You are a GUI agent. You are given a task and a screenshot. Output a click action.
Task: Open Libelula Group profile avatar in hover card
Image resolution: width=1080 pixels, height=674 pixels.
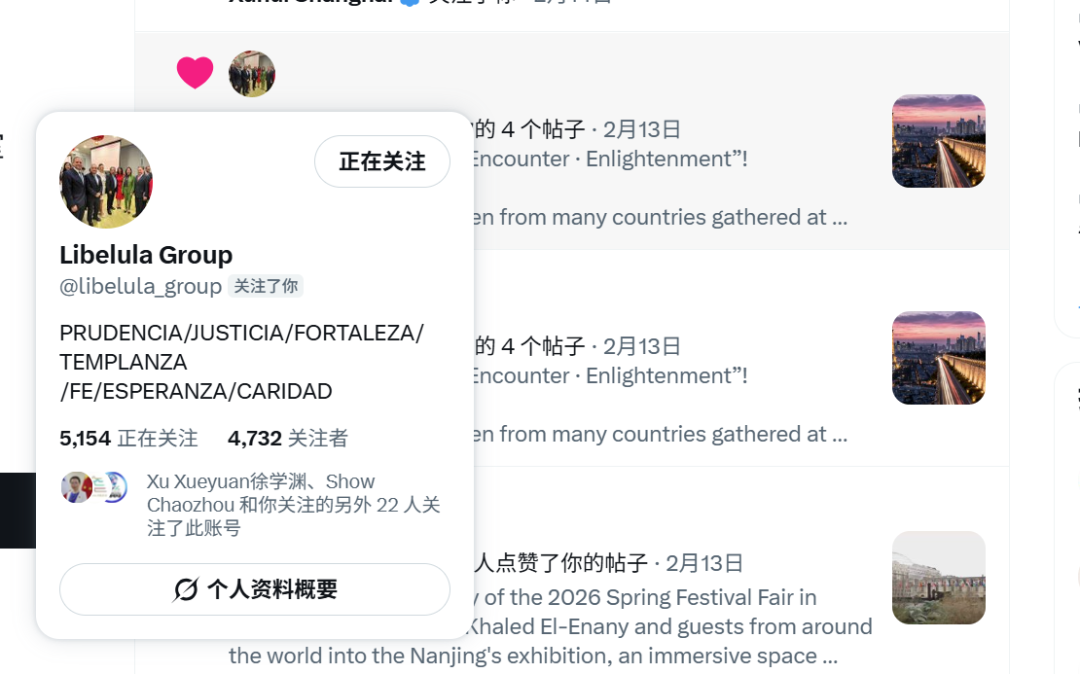point(106,182)
